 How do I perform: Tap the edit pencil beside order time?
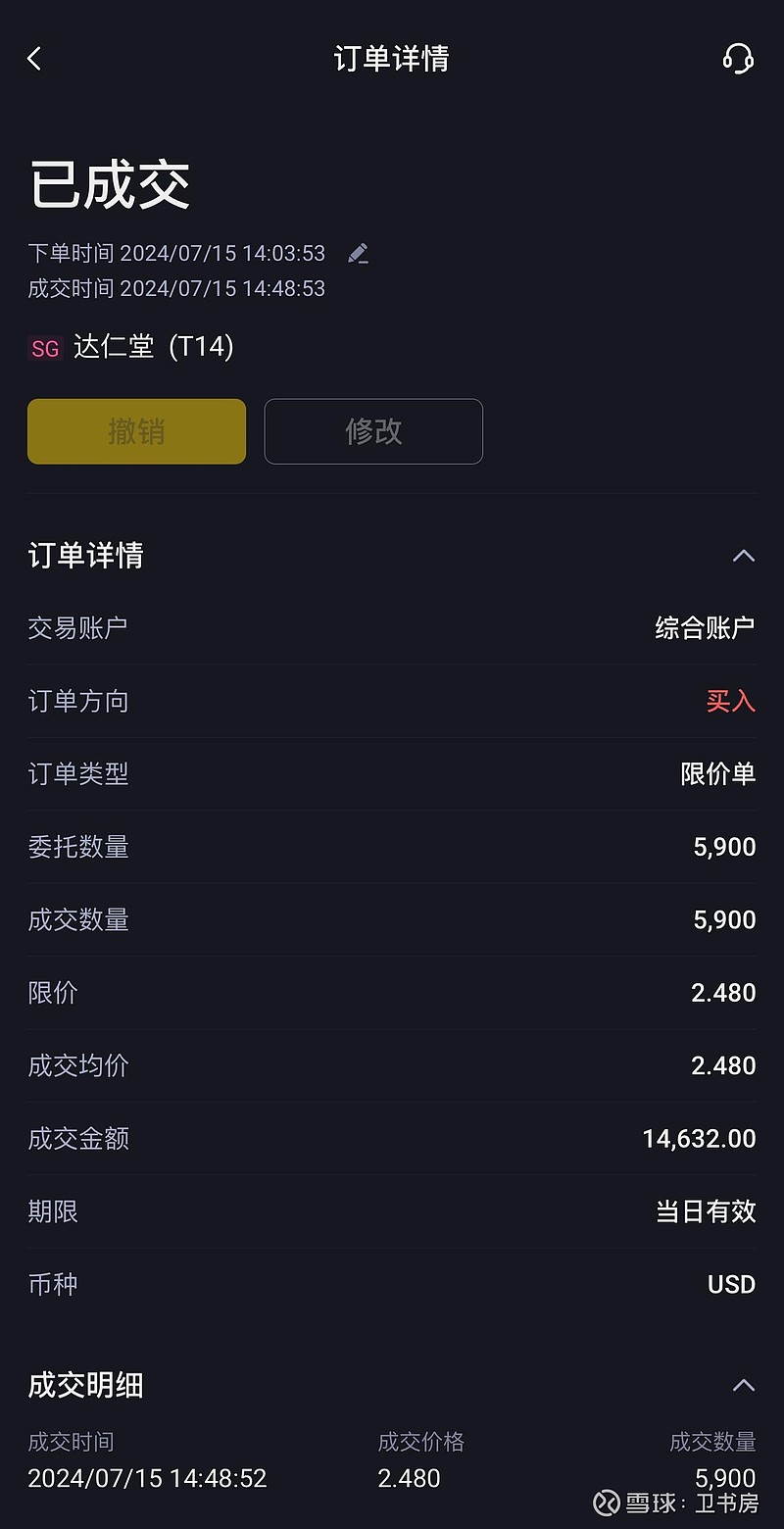[x=359, y=254]
